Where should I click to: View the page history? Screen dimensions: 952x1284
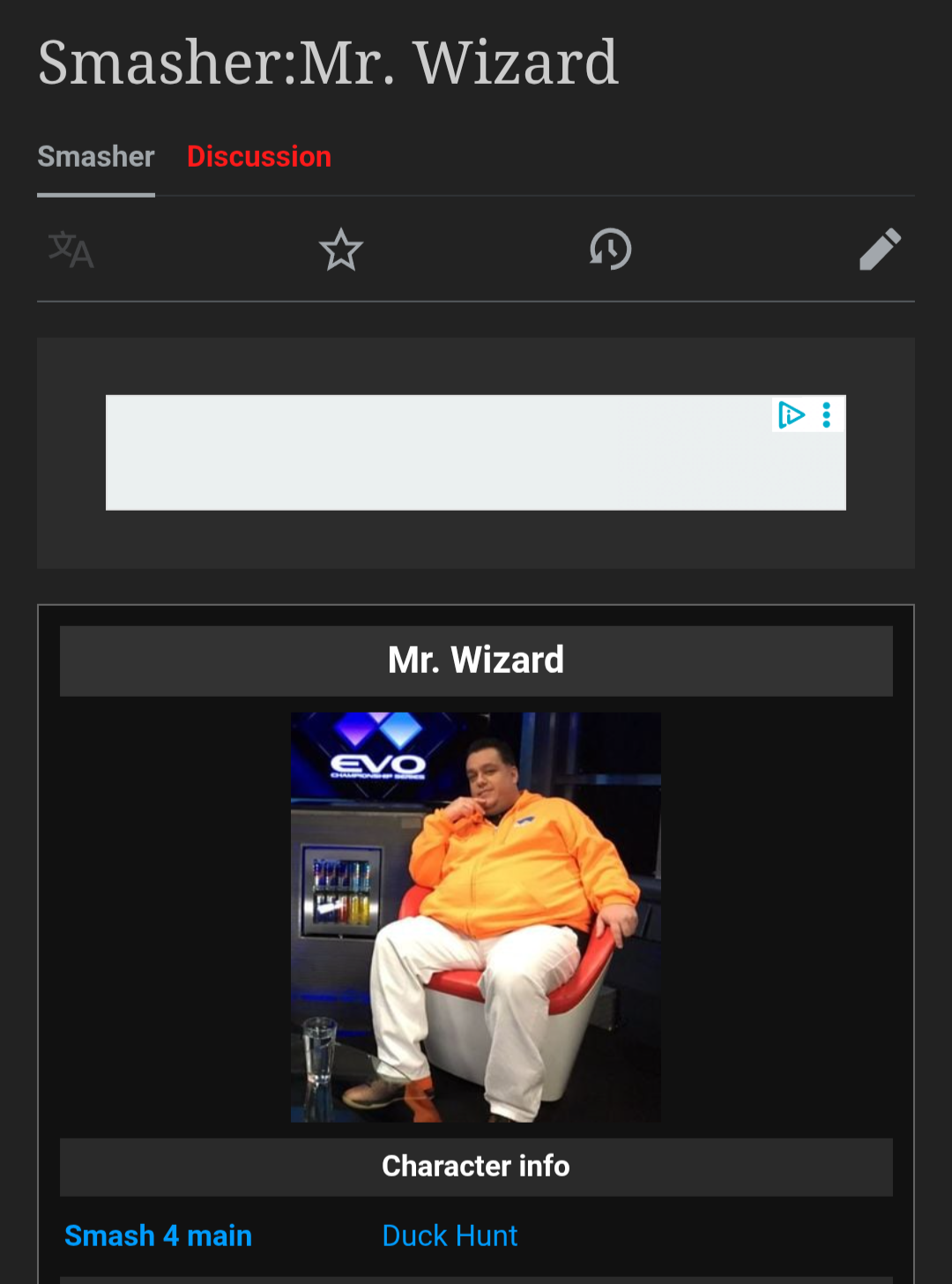(x=610, y=250)
